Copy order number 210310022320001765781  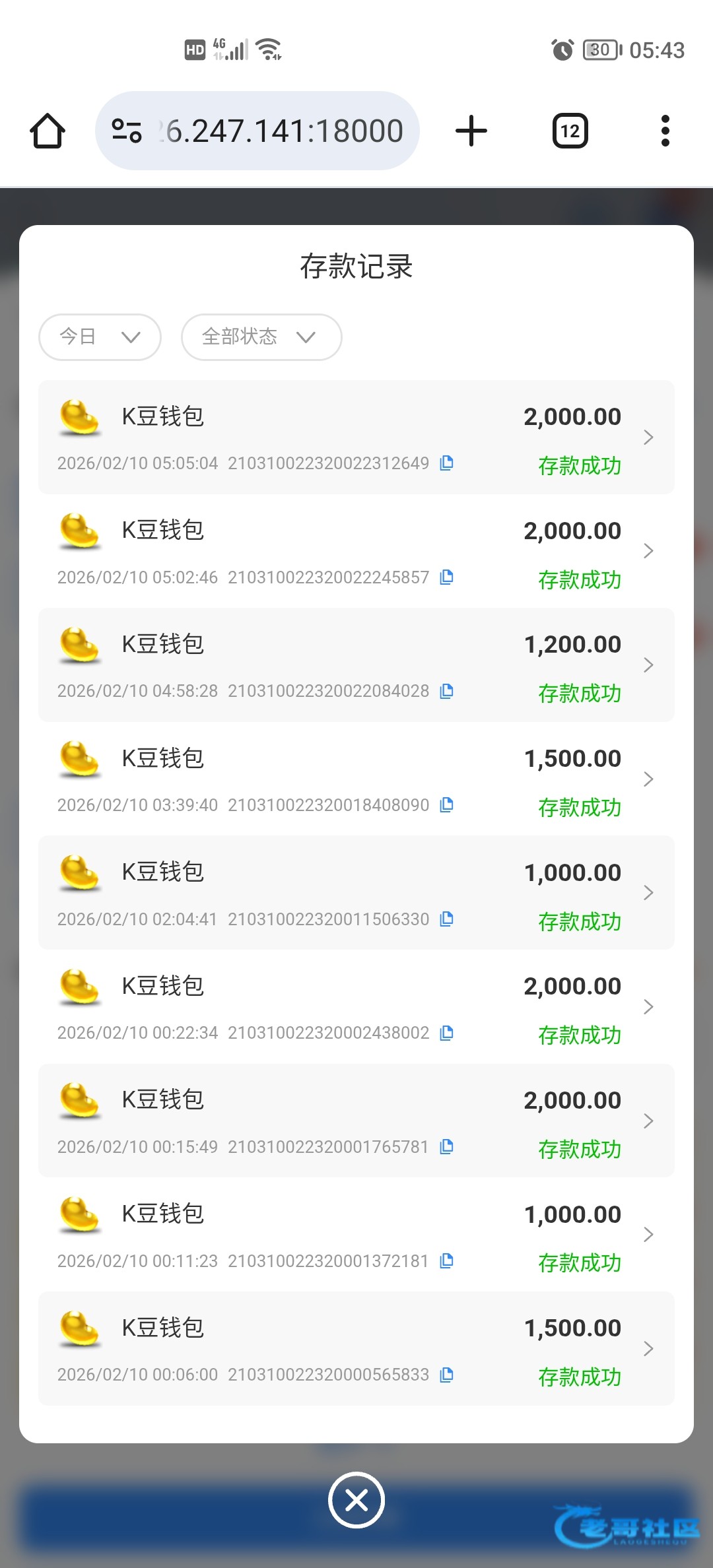coord(447,1147)
